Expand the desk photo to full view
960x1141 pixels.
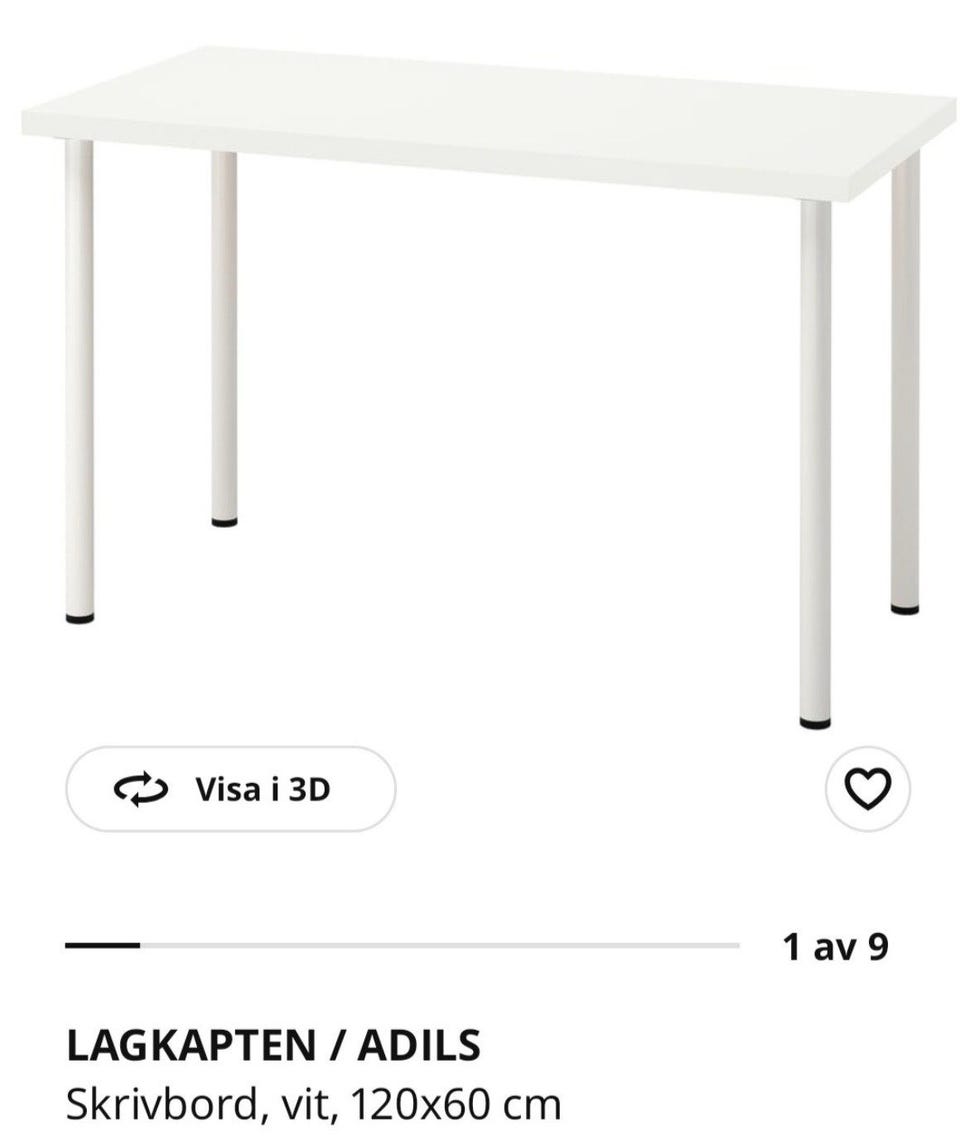(x=480, y=380)
